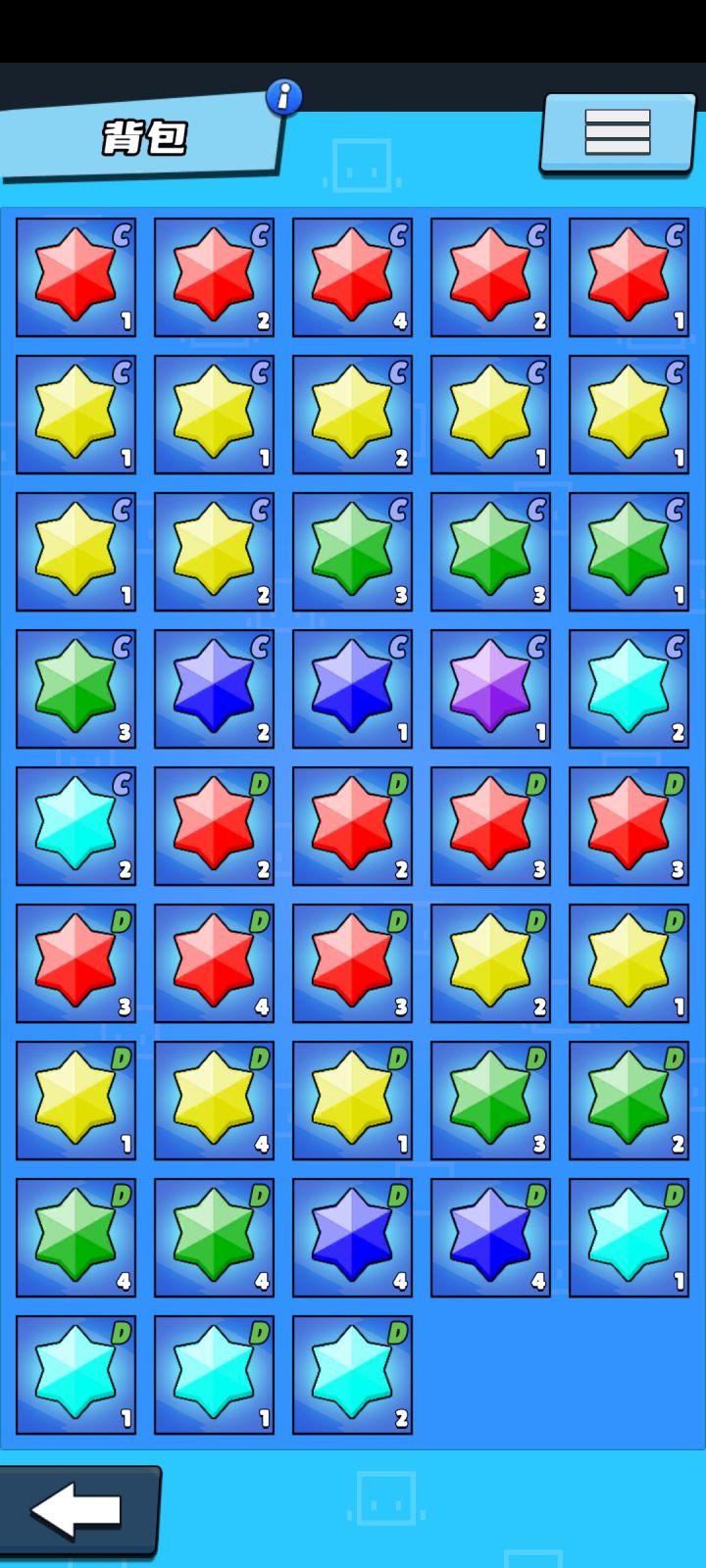Select the dark blue C-grade star with count 2
The image size is (706, 1568).
pyautogui.click(x=214, y=688)
